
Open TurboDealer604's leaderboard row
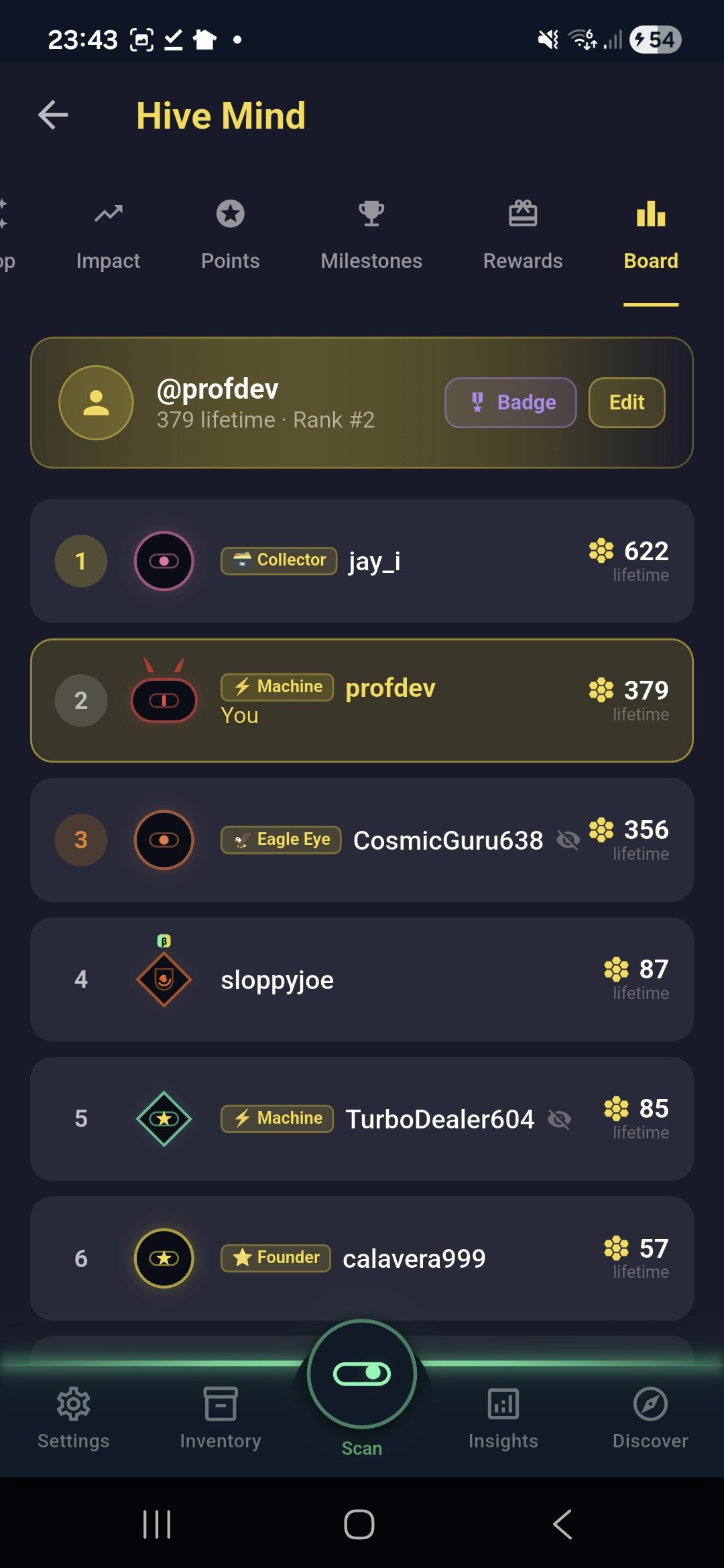tap(362, 1118)
